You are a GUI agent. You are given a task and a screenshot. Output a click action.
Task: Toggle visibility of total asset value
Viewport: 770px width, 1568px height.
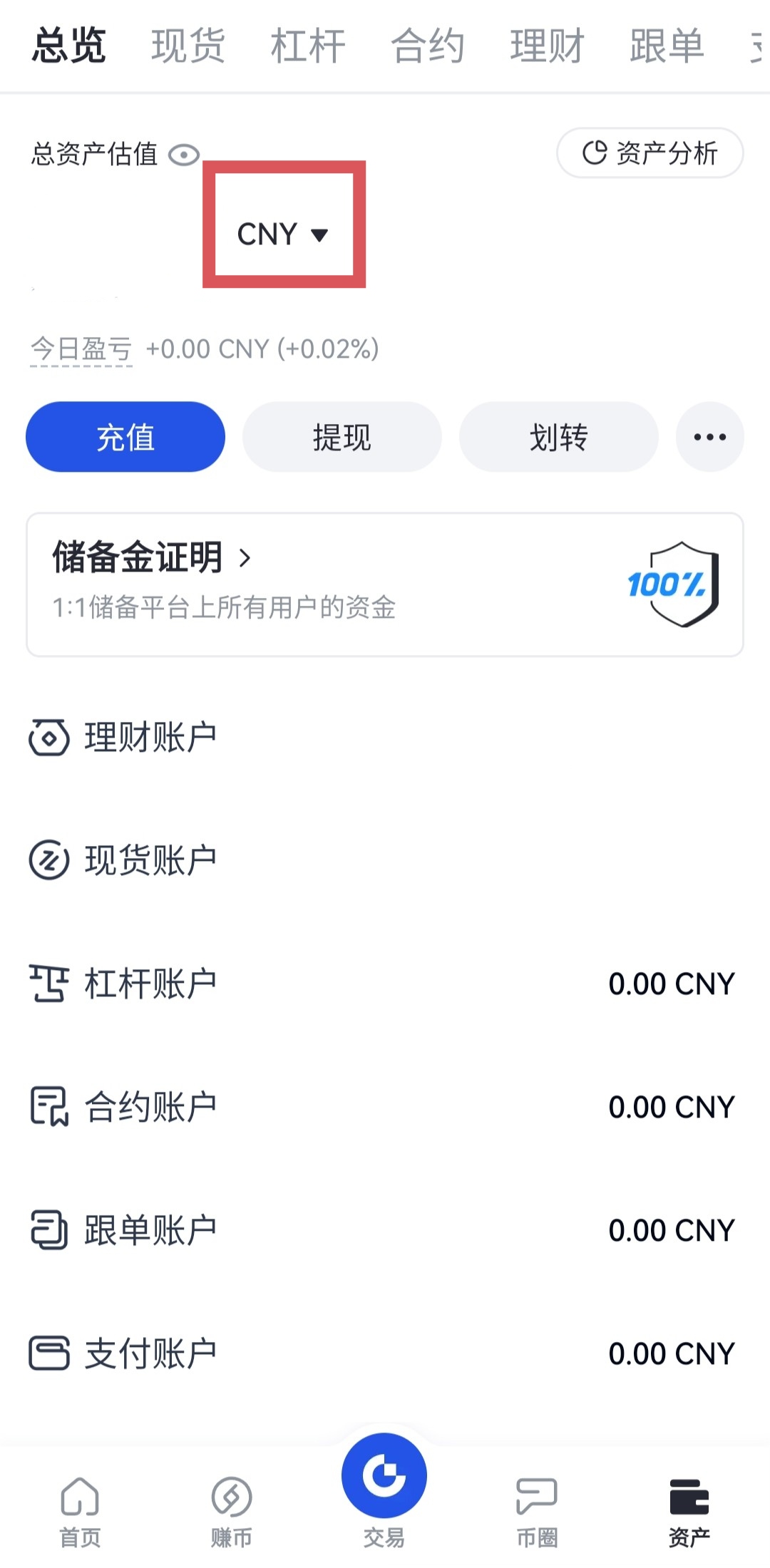coord(184,155)
